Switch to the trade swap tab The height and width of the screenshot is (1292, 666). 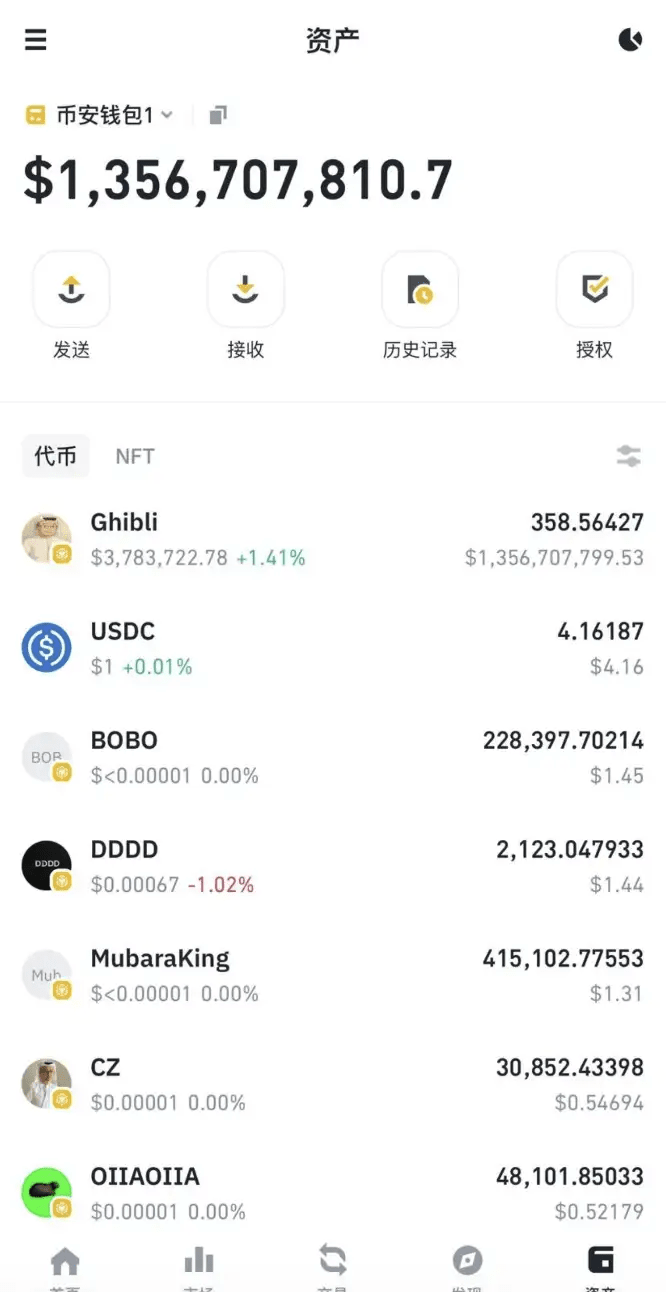[x=333, y=1265]
